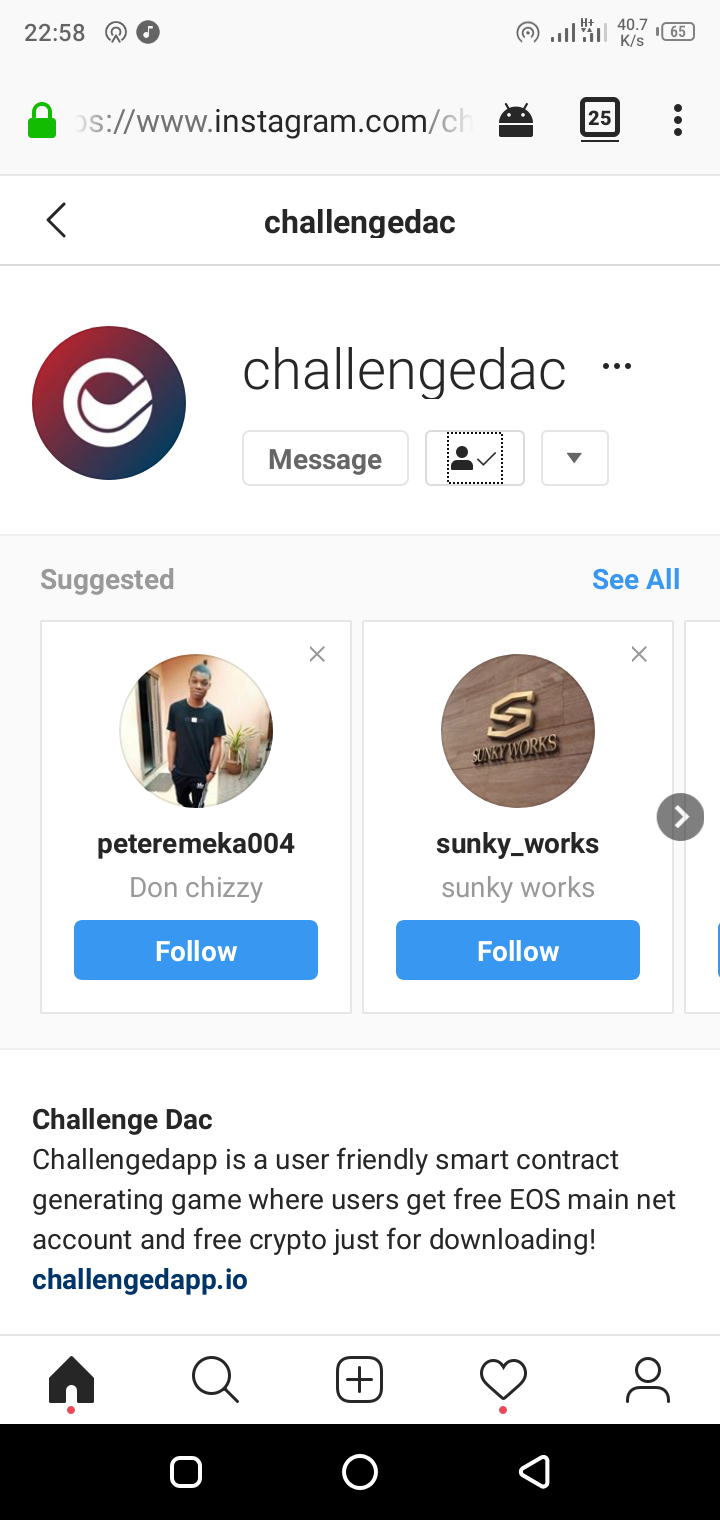Tap the Following status button

[x=474, y=459]
